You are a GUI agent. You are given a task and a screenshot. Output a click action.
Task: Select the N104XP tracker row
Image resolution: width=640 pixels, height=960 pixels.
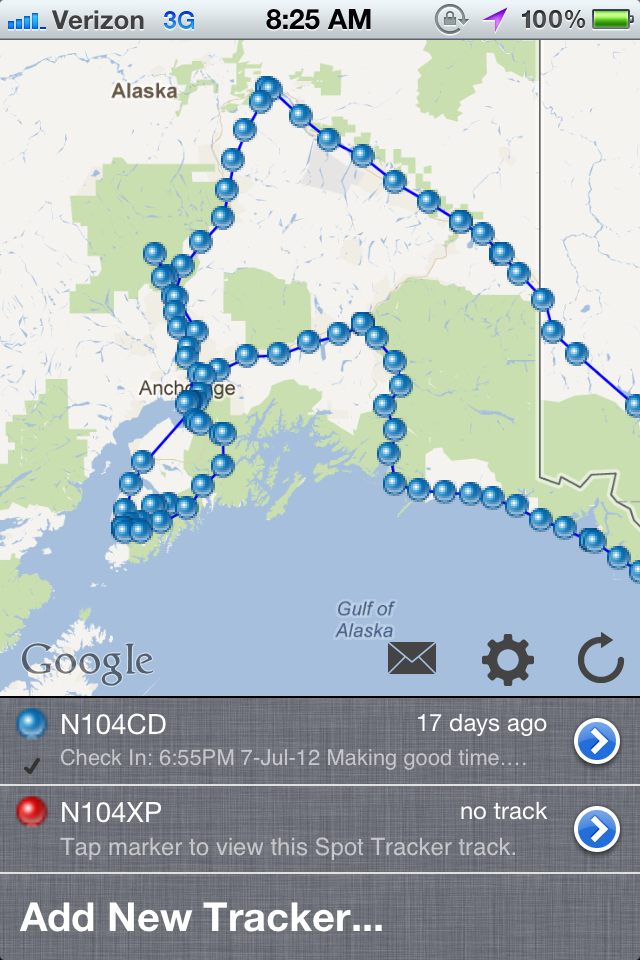click(290, 829)
